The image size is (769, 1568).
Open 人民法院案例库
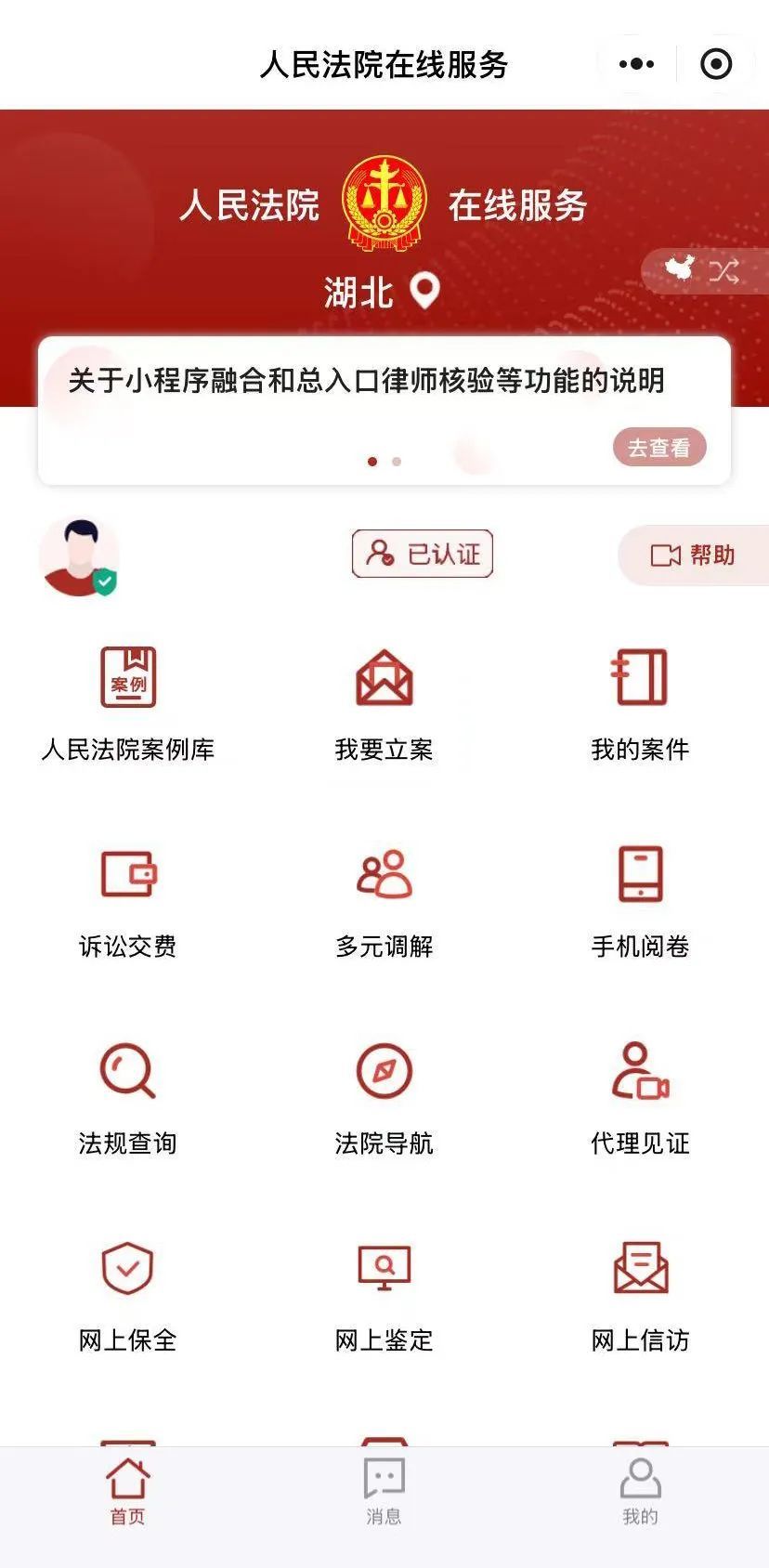coord(128,704)
